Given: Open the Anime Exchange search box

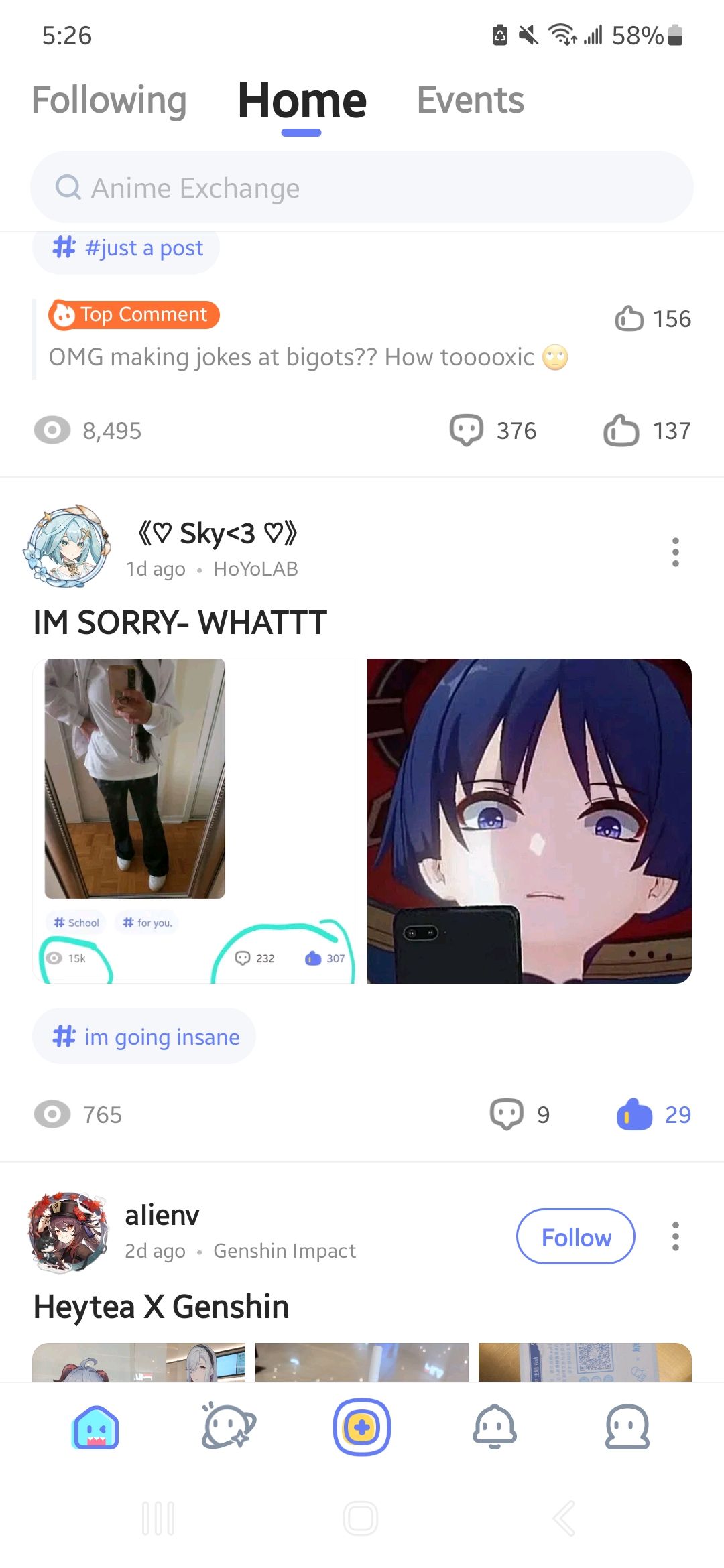Looking at the screenshot, I should [362, 188].
